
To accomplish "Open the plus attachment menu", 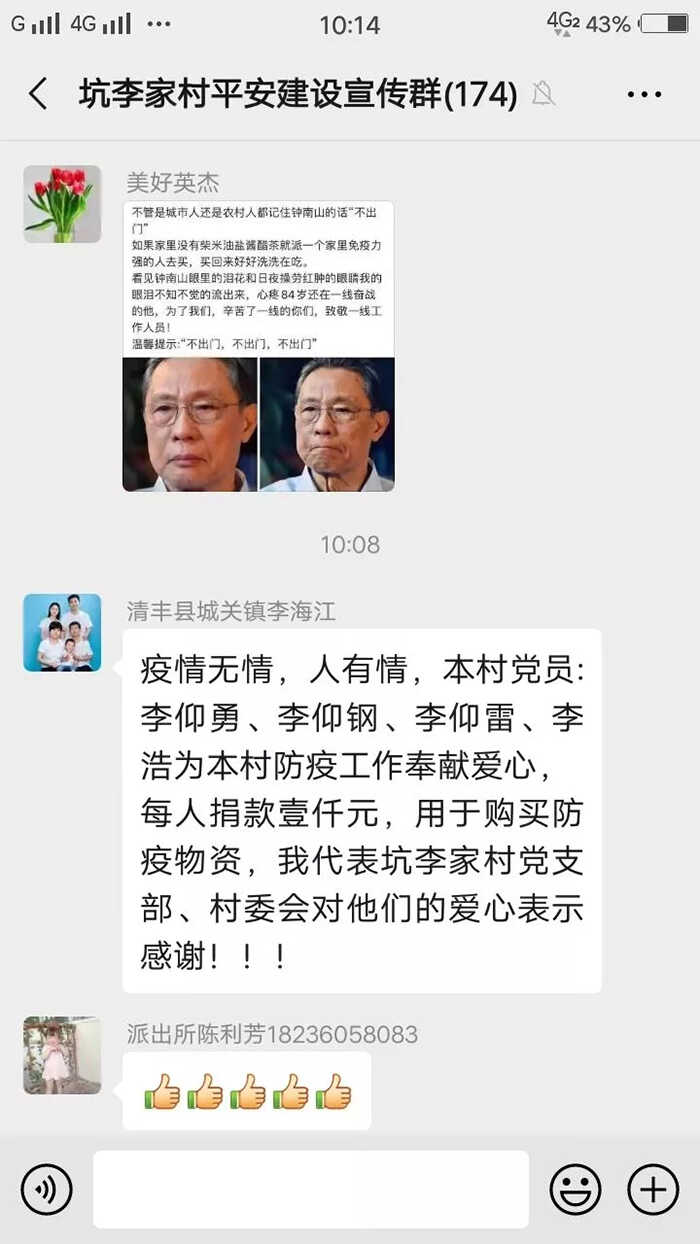I will 652,1189.
